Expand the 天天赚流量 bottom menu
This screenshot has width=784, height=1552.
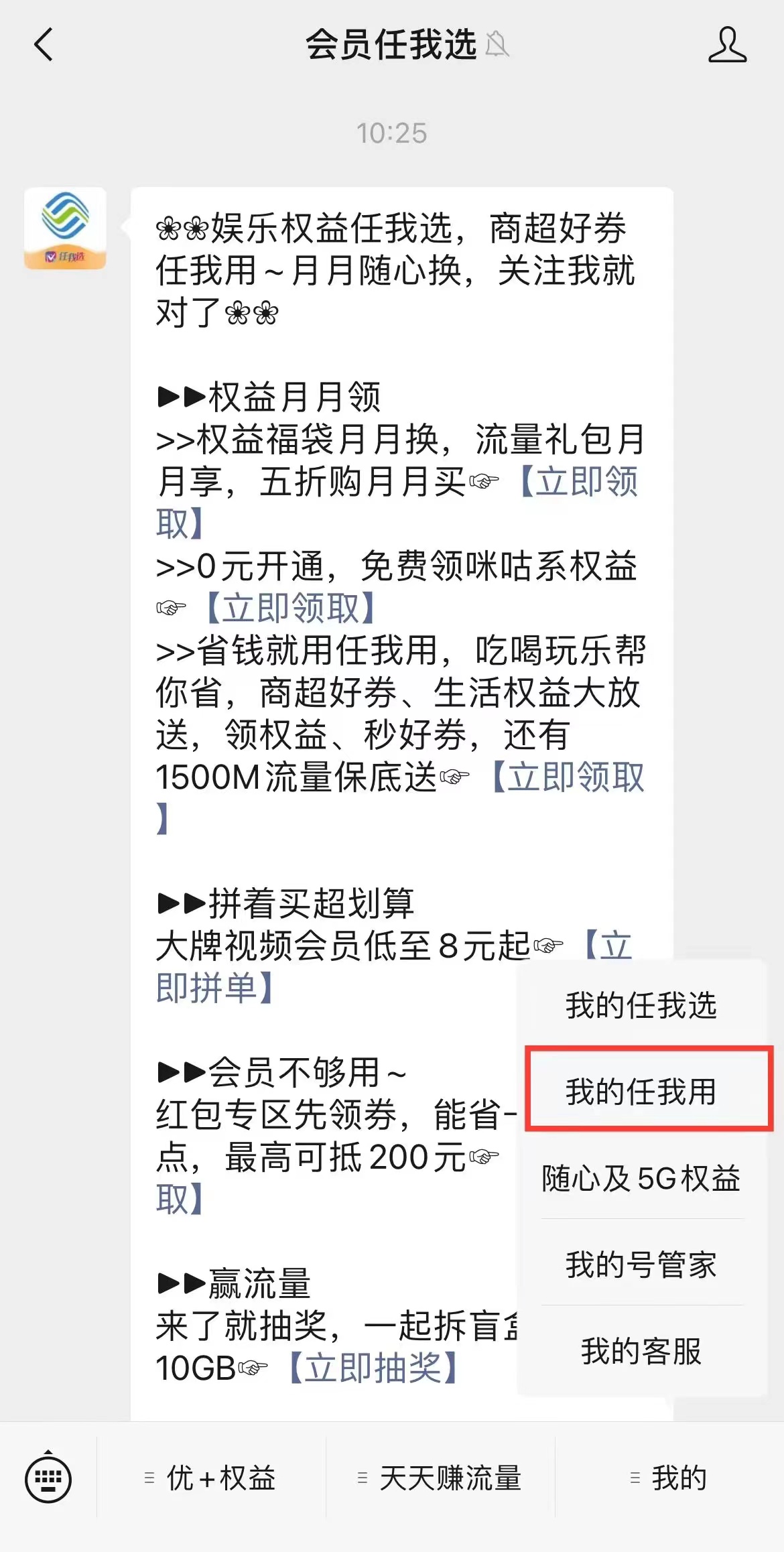tap(440, 1478)
